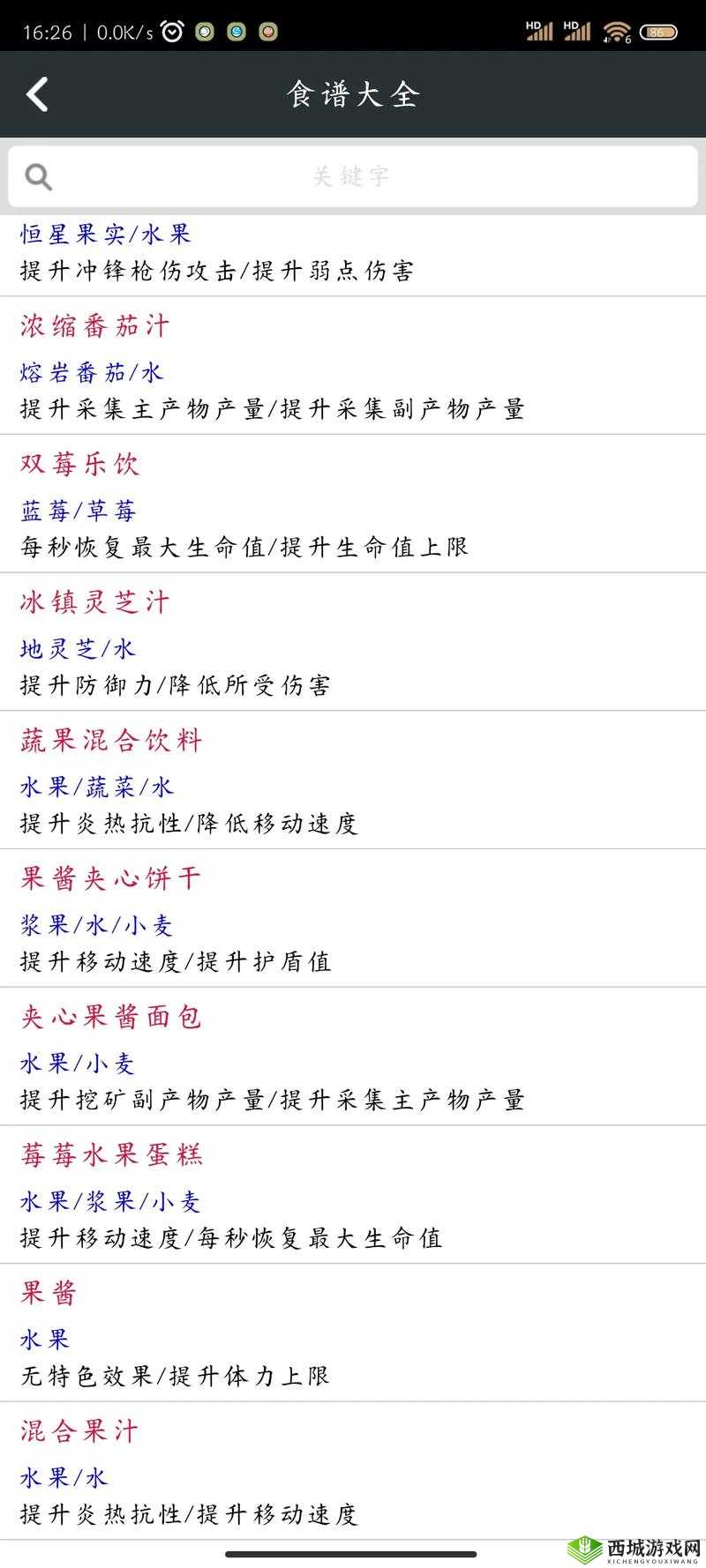
Task: Tap the HD signal icon in status bar
Action: tap(540, 28)
